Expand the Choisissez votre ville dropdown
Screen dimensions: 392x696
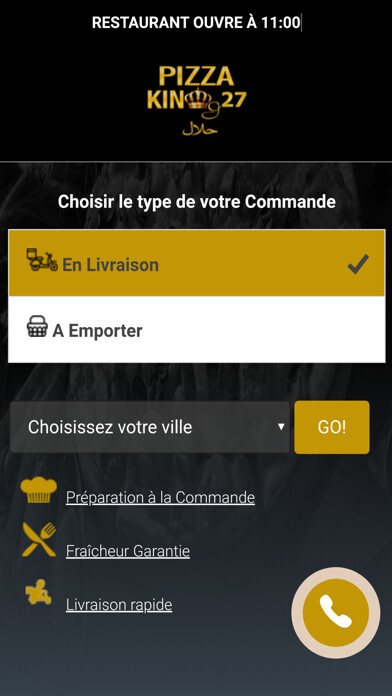(x=150, y=427)
